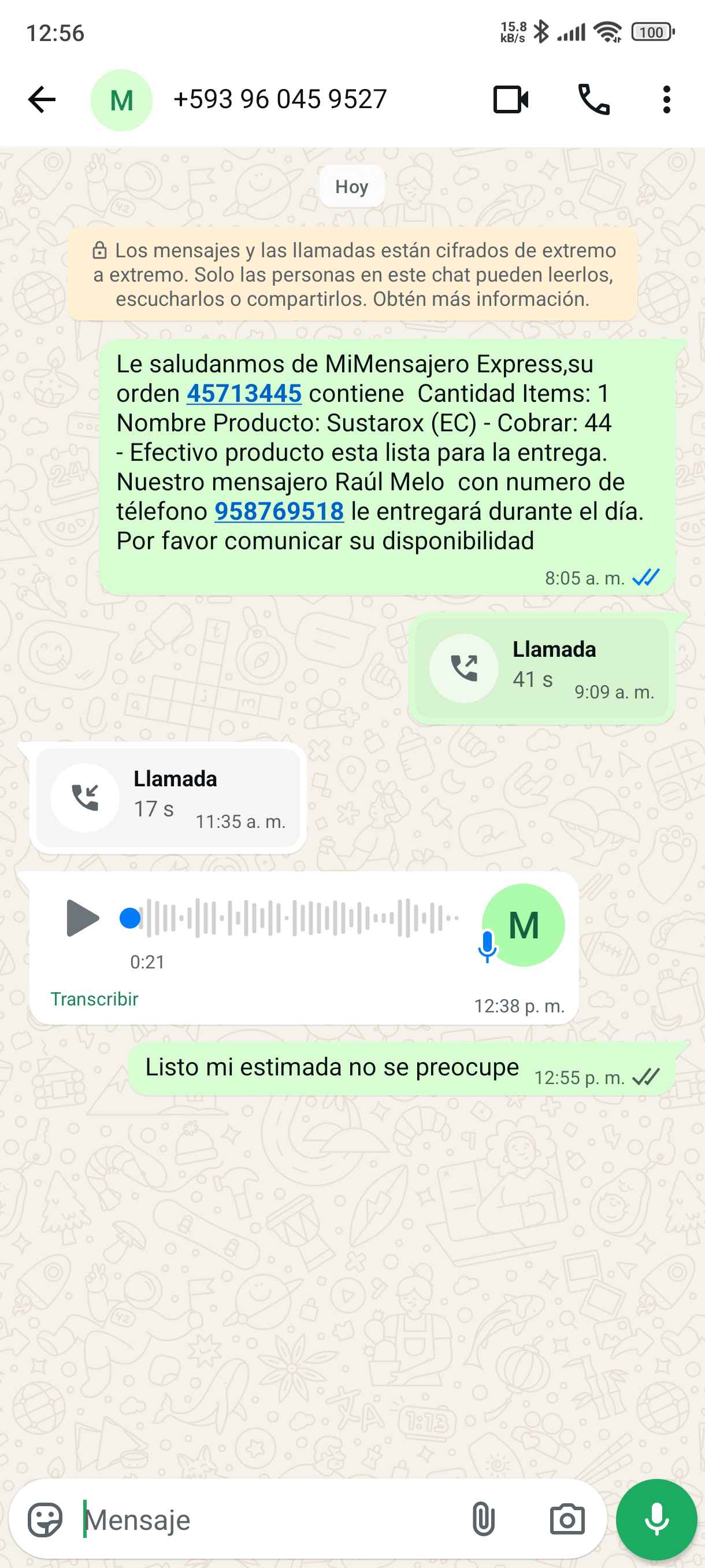705x1568 pixels.
Task: Focus the Mensaje text field
Action: click(x=268, y=1520)
